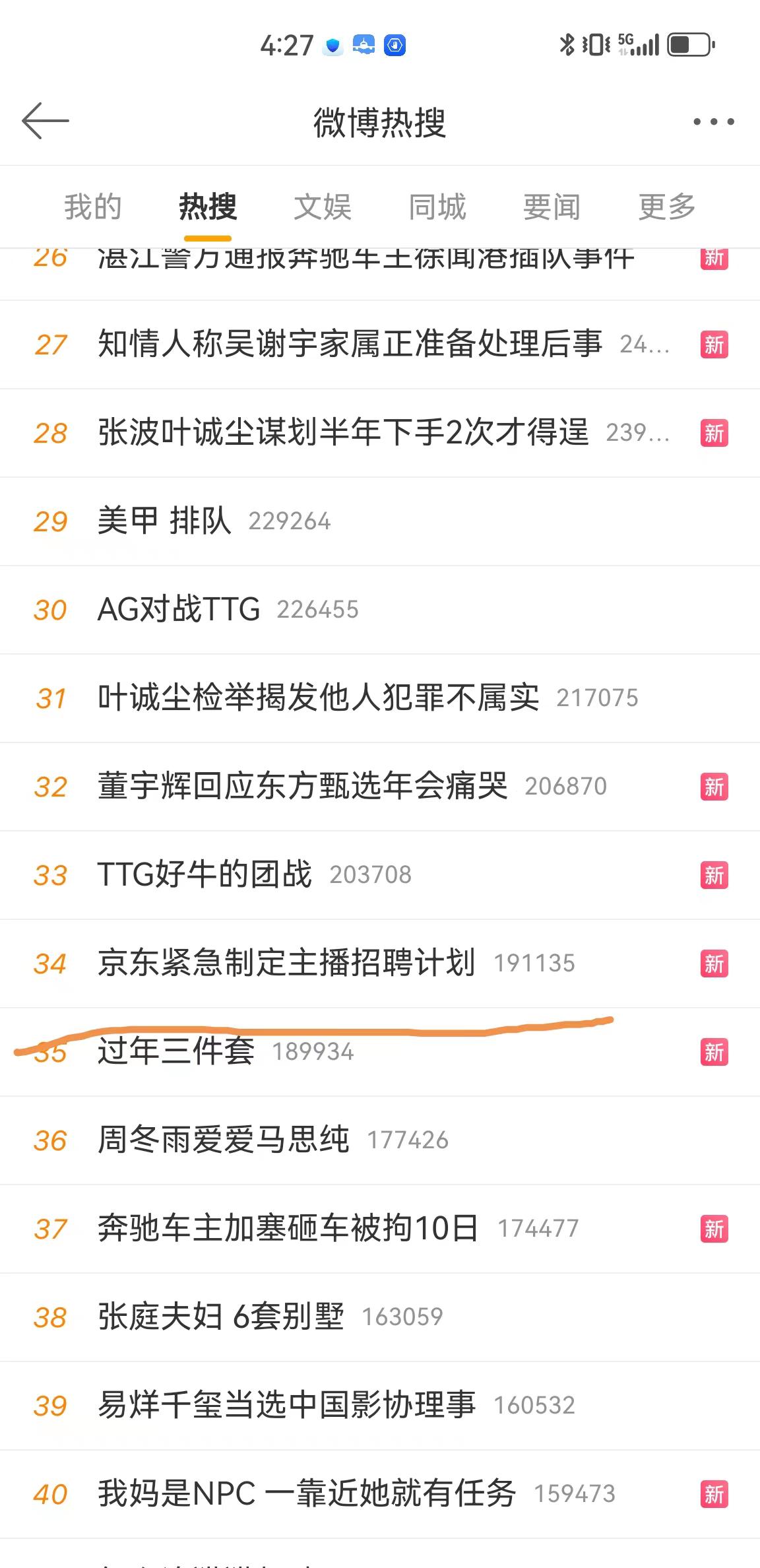Open the AG对战TTG trending topic
The height and width of the screenshot is (1568, 760).
(x=179, y=610)
